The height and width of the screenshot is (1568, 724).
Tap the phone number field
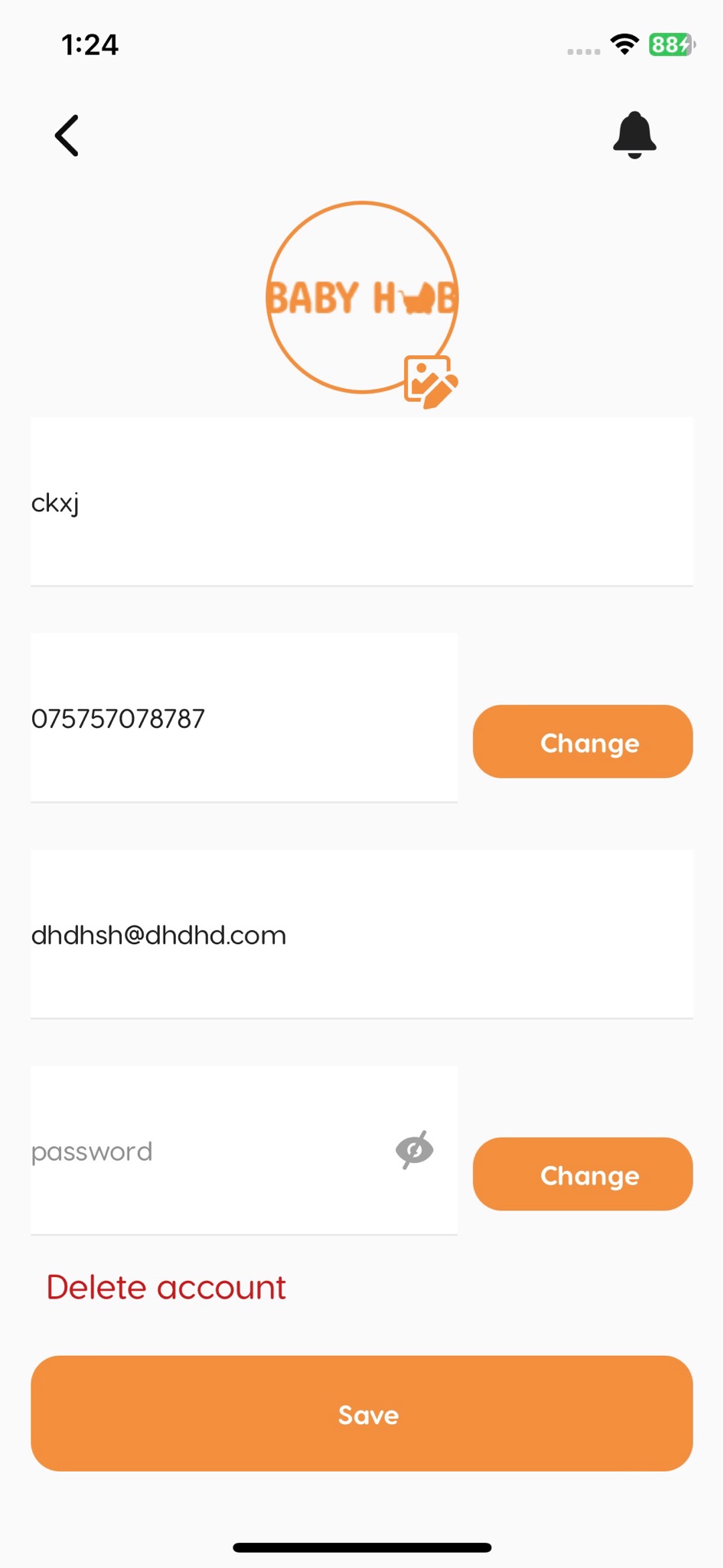coord(243,718)
